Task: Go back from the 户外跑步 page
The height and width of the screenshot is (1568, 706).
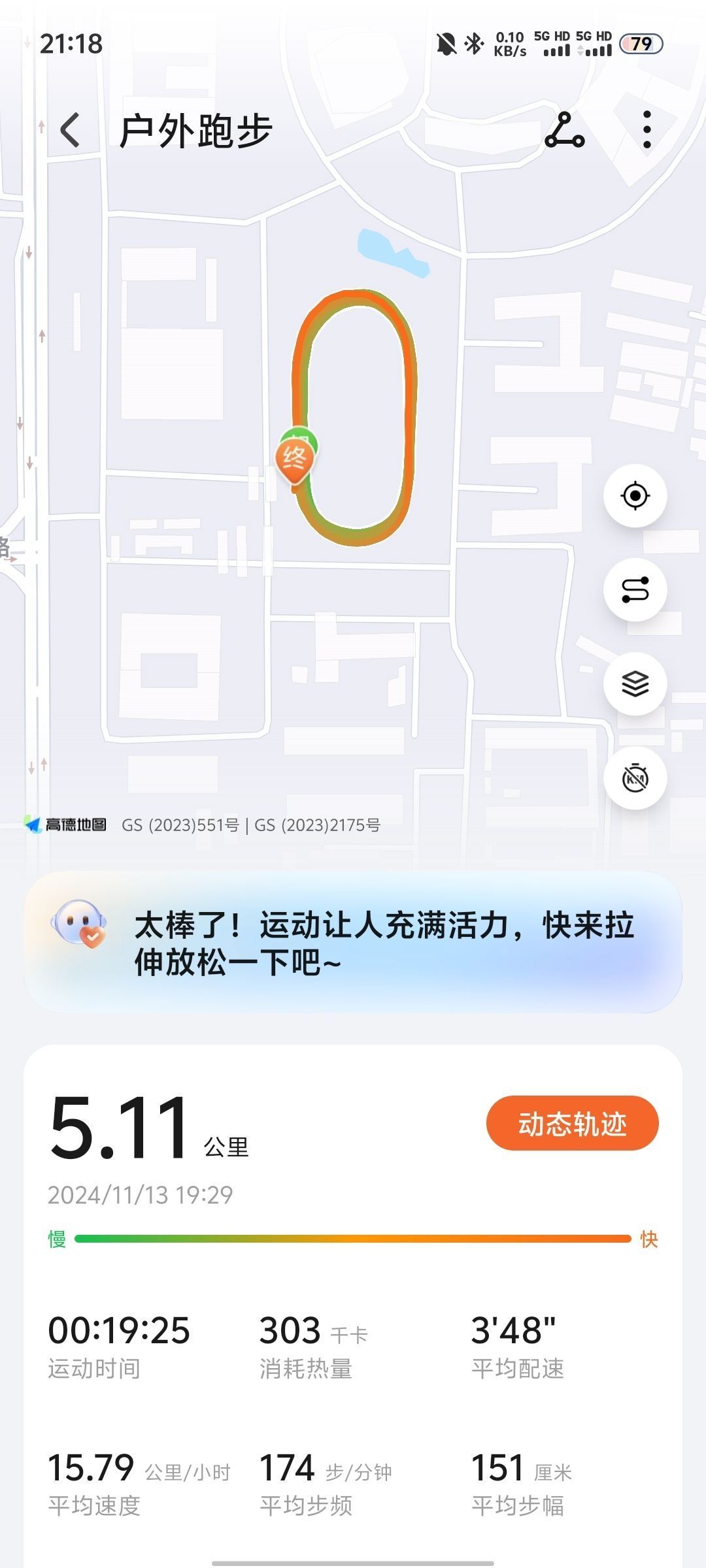Action: pyautogui.click(x=70, y=130)
